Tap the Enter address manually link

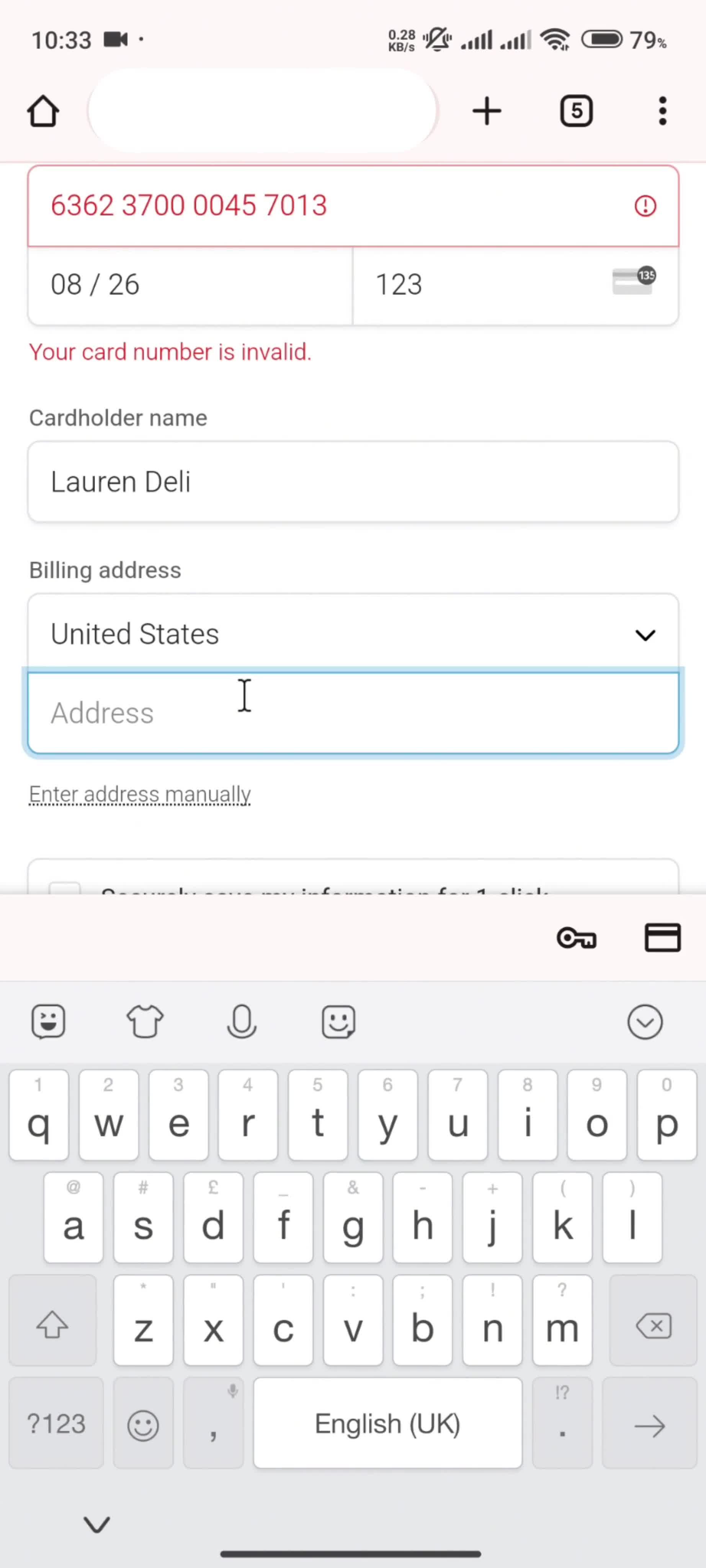[140, 794]
